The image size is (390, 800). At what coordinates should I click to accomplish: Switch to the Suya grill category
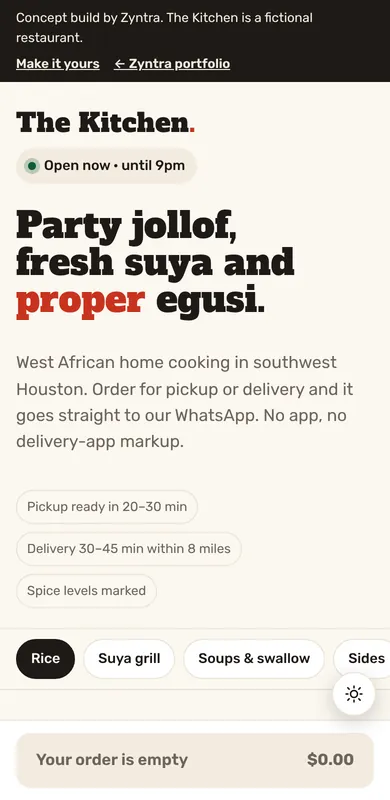point(129,659)
